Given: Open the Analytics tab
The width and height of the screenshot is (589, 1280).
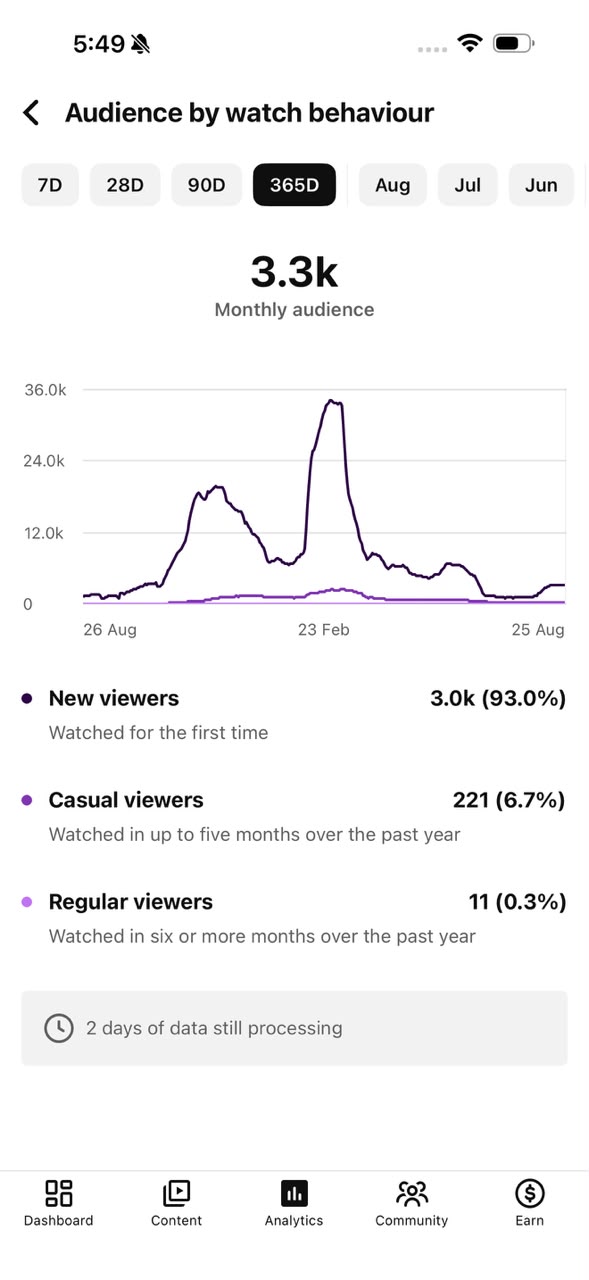Looking at the screenshot, I should pos(294,1203).
